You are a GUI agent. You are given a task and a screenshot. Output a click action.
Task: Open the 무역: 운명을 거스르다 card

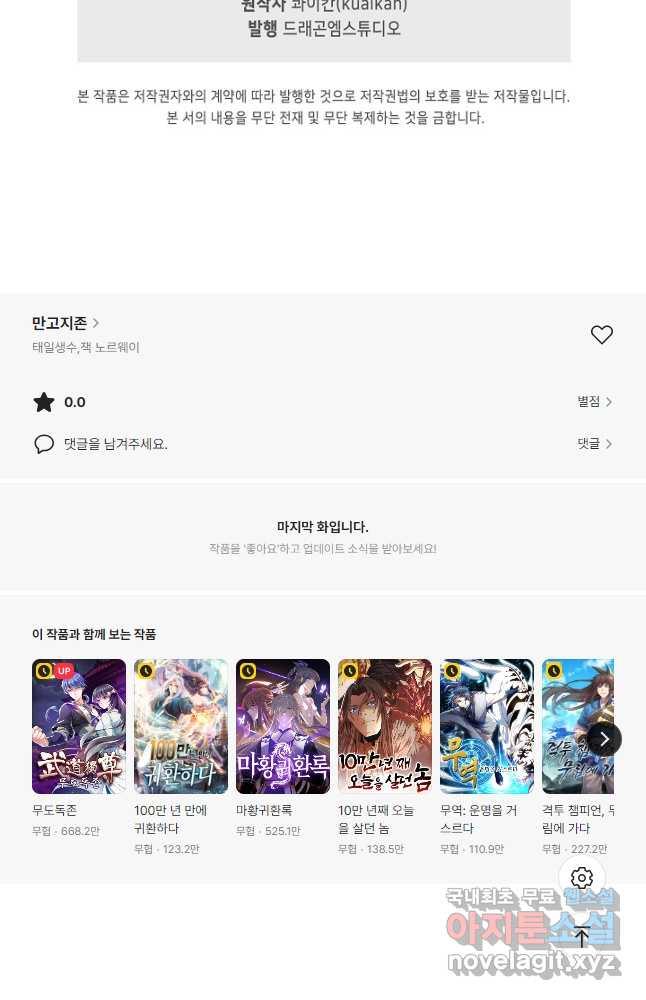click(487, 726)
